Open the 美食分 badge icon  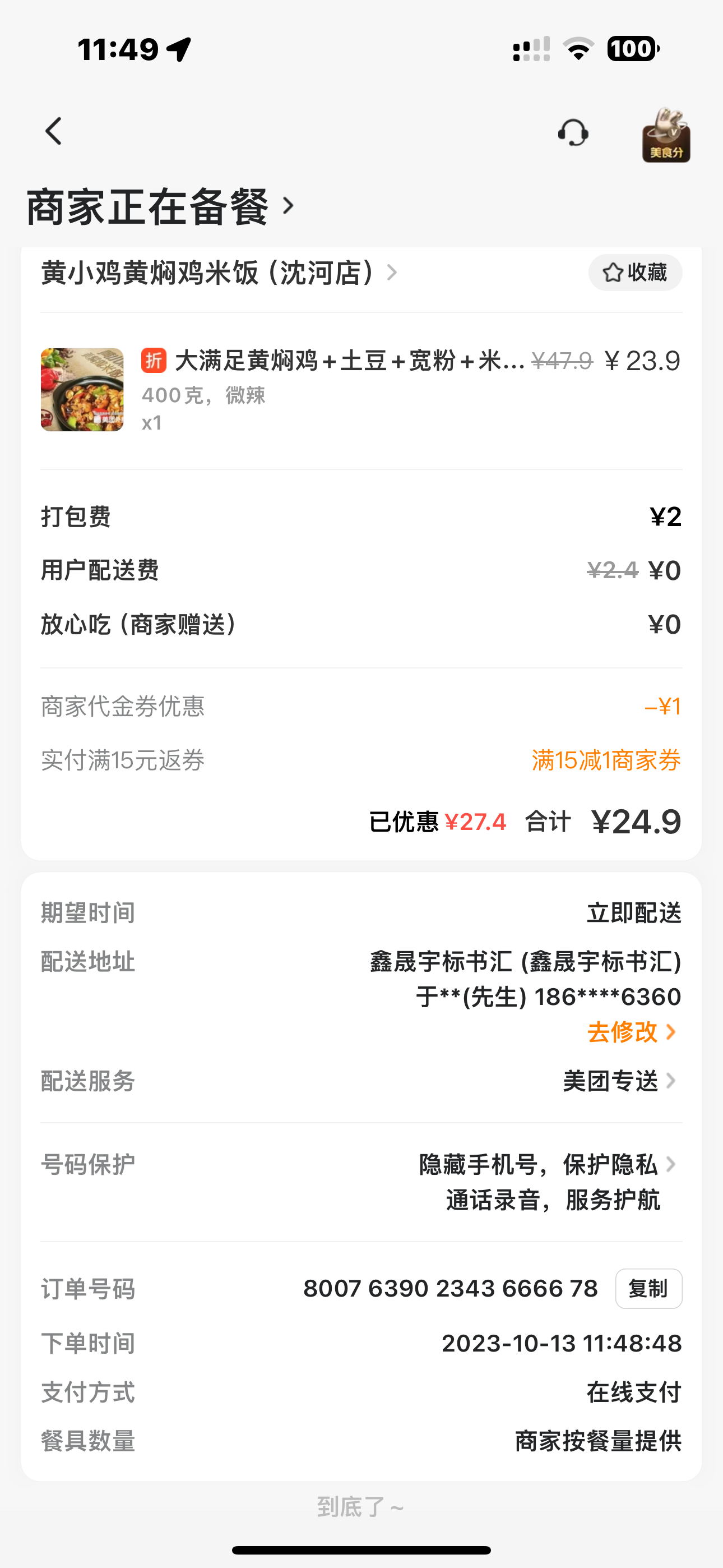666,135
